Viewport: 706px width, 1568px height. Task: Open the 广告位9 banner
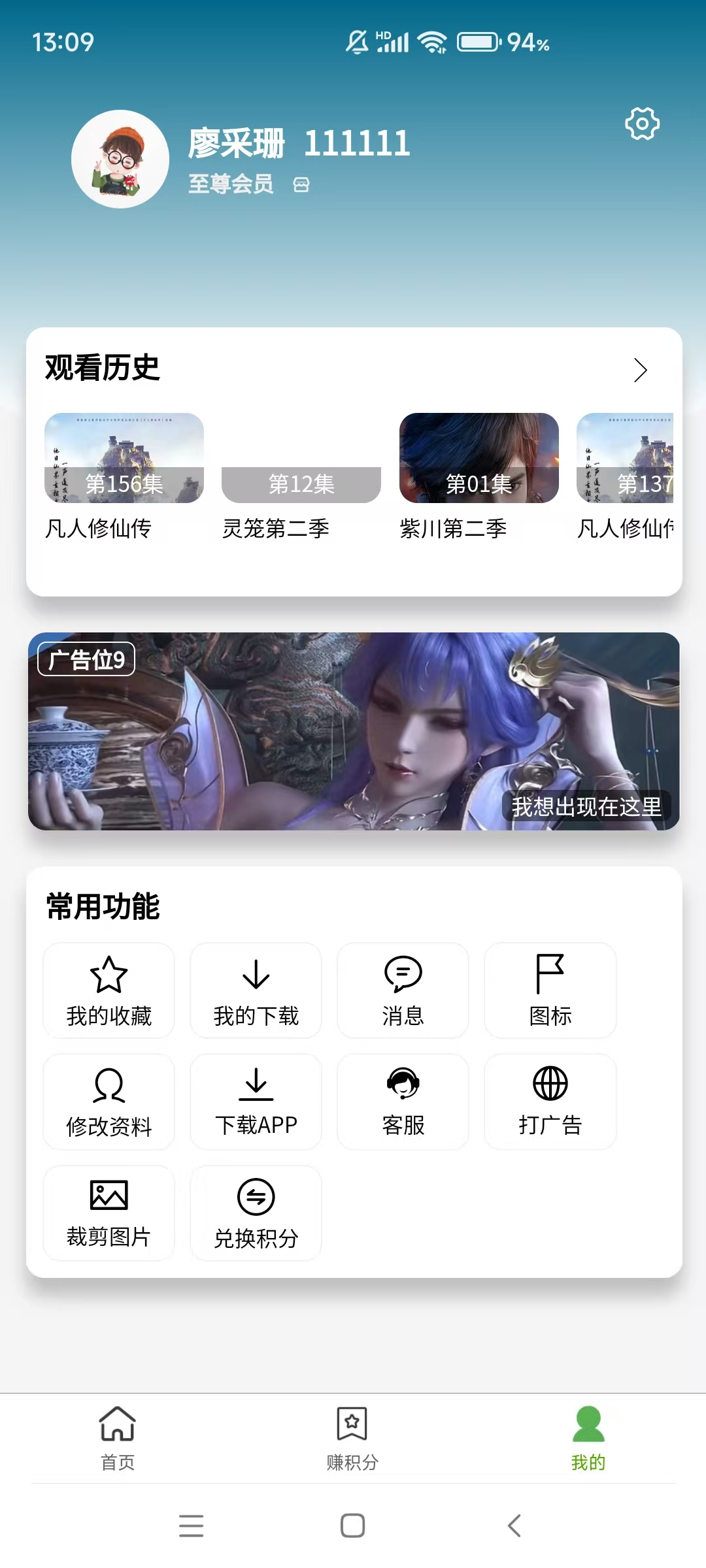(354, 731)
